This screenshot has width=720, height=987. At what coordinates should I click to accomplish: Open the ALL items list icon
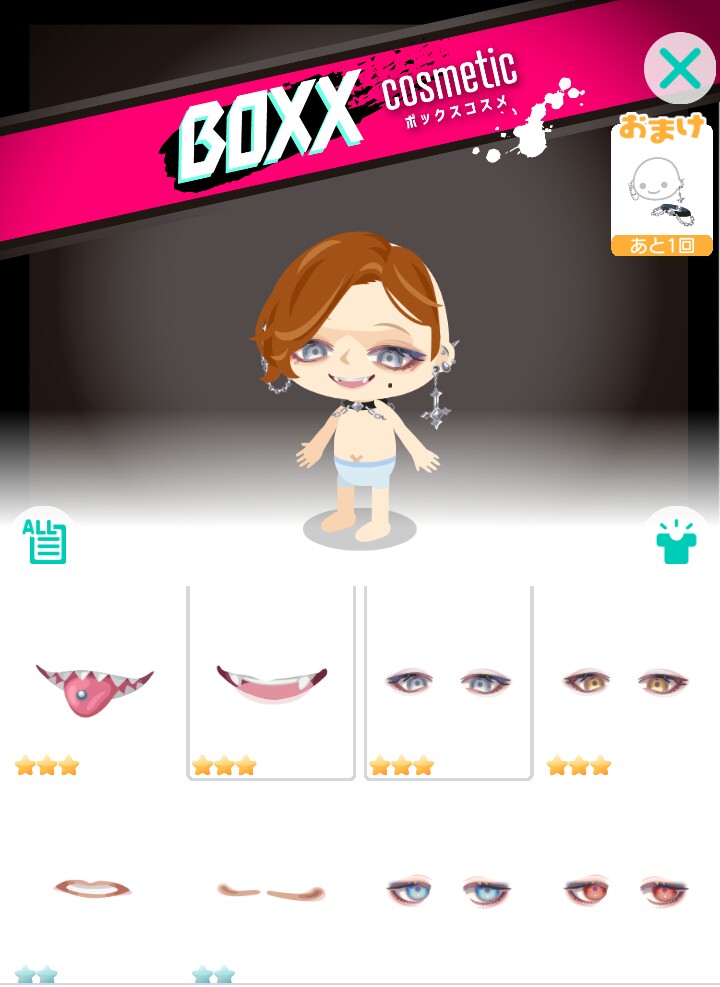click(44, 541)
